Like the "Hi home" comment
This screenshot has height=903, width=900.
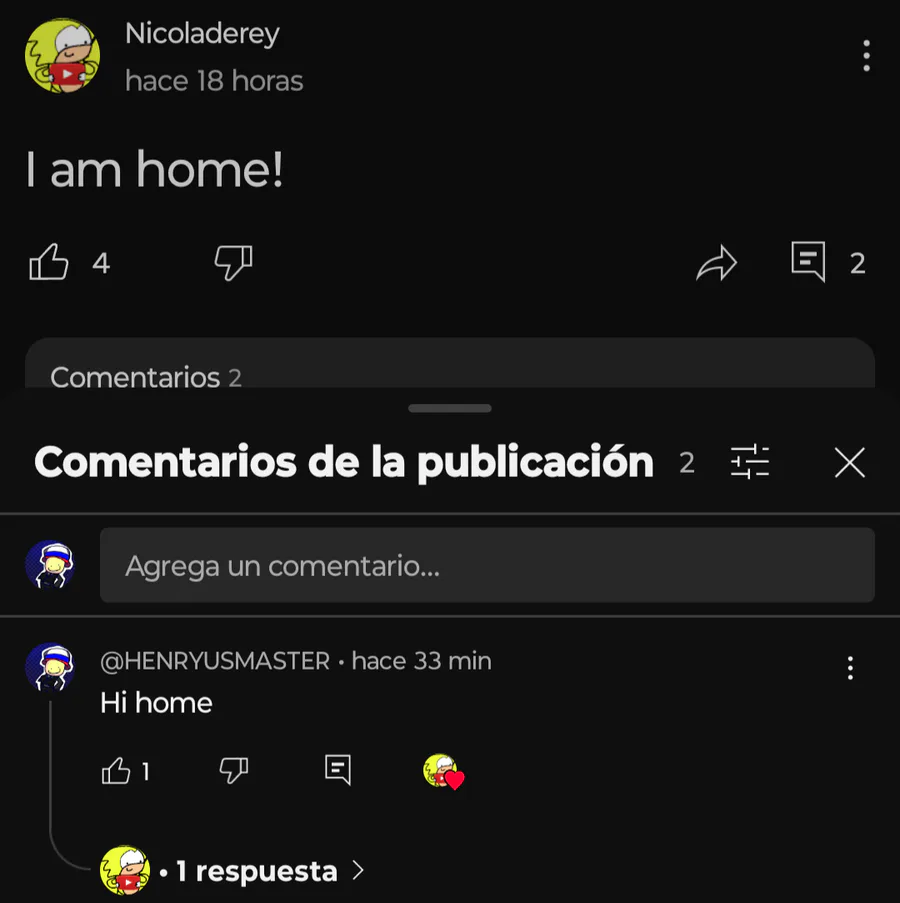(x=117, y=771)
